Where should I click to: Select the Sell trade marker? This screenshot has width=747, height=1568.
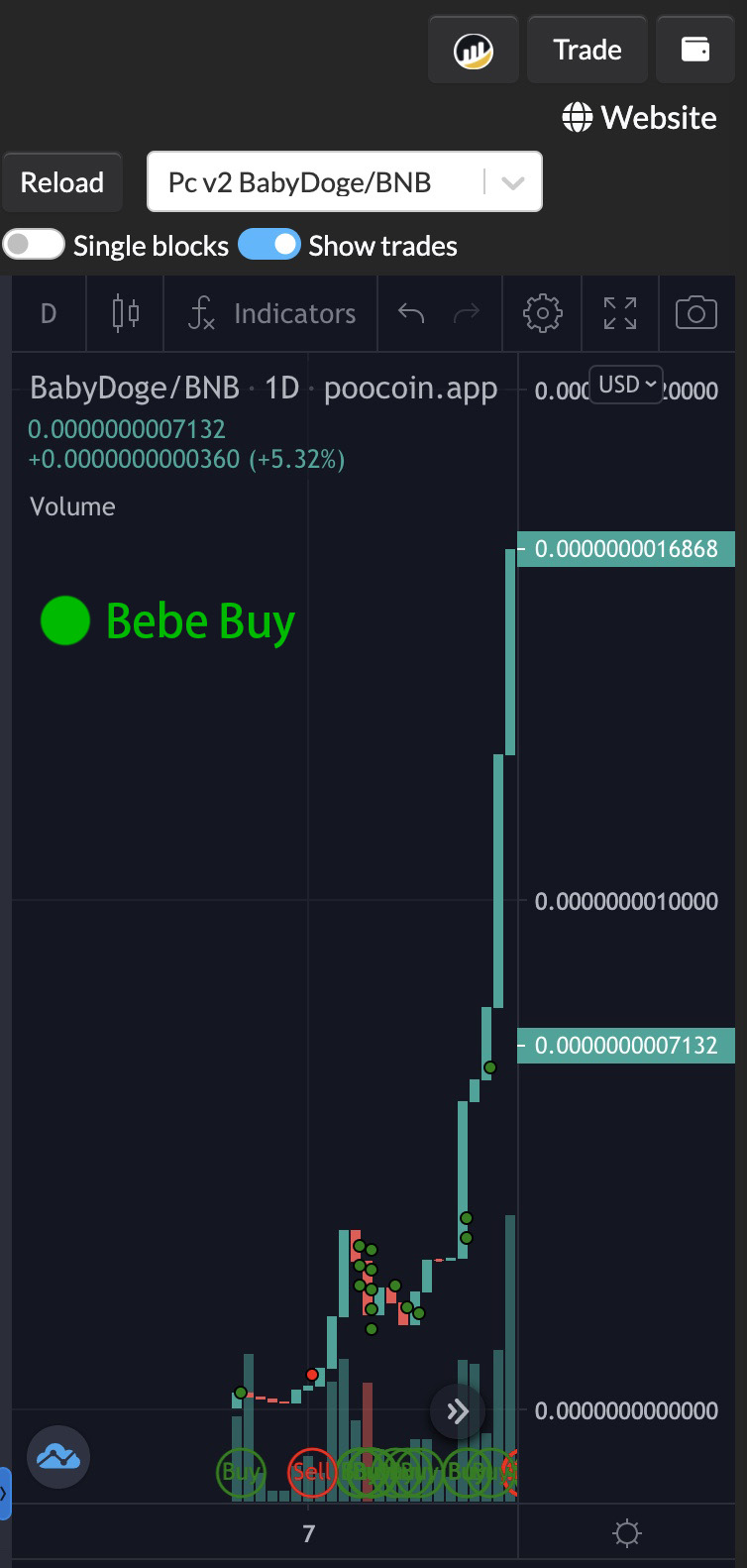tap(311, 1472)
